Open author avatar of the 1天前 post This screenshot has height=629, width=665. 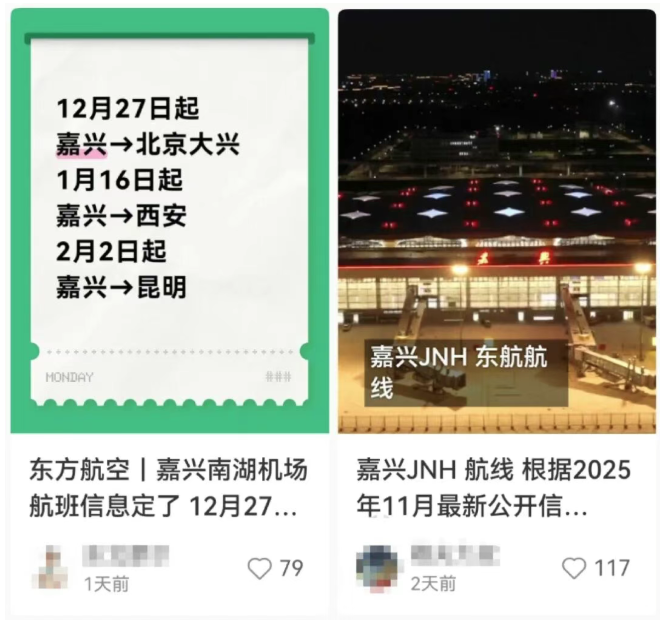(x=50, y=568)
